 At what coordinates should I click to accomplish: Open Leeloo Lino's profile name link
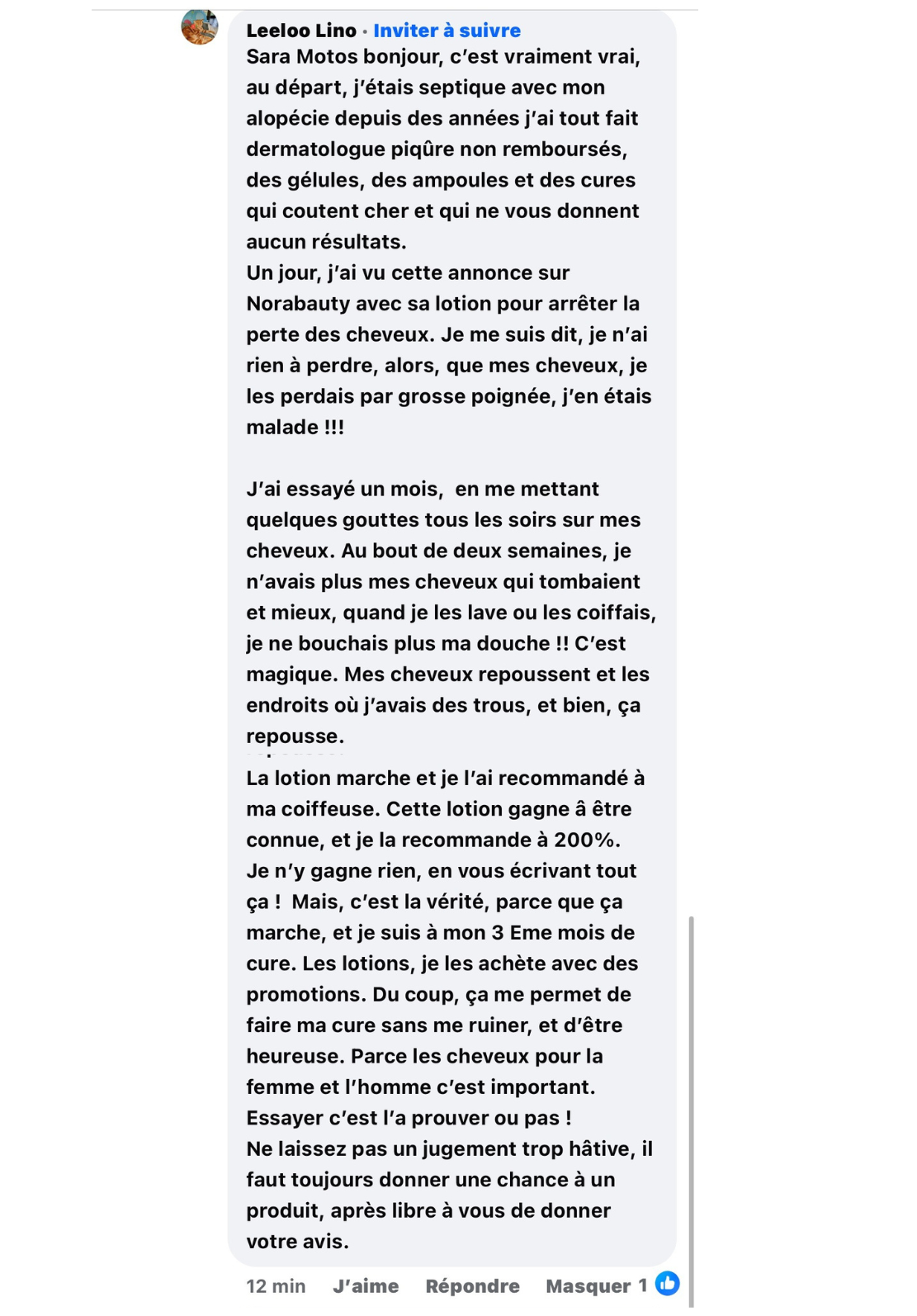[x=300, y=31]
